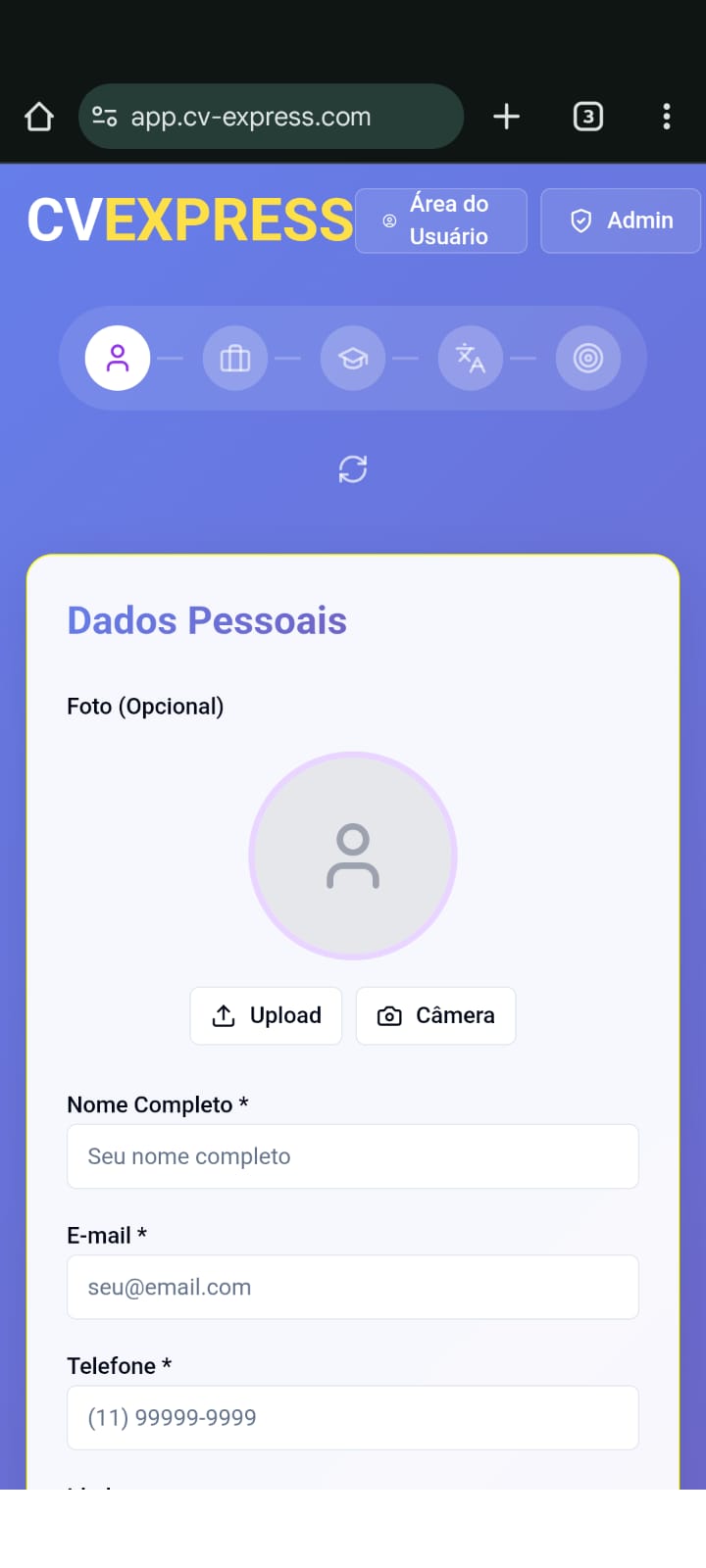Image resolution: width=706 pixels, height=1568 pixels.
Task: Jump to the target objective step
Action: [588, 358]
